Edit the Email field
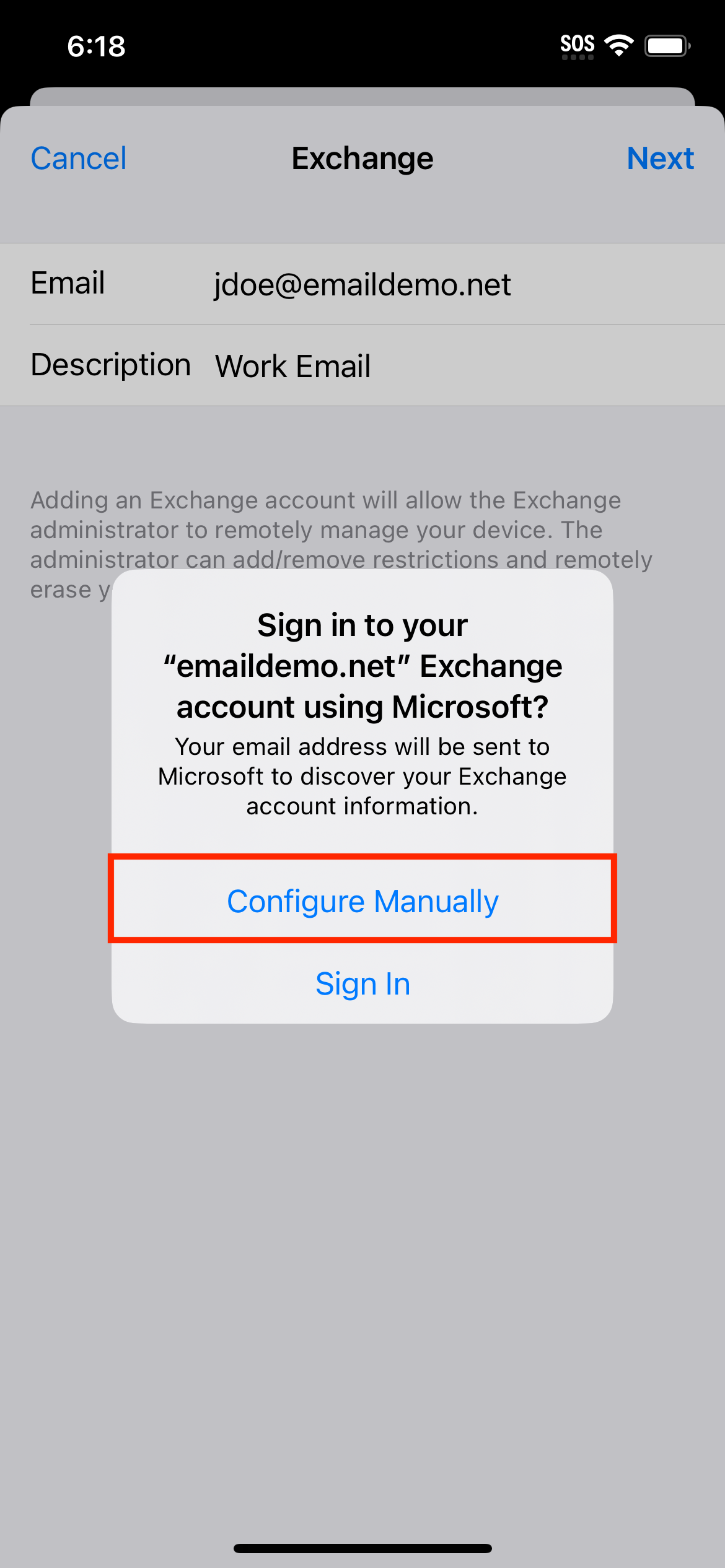 click(362, 284)
